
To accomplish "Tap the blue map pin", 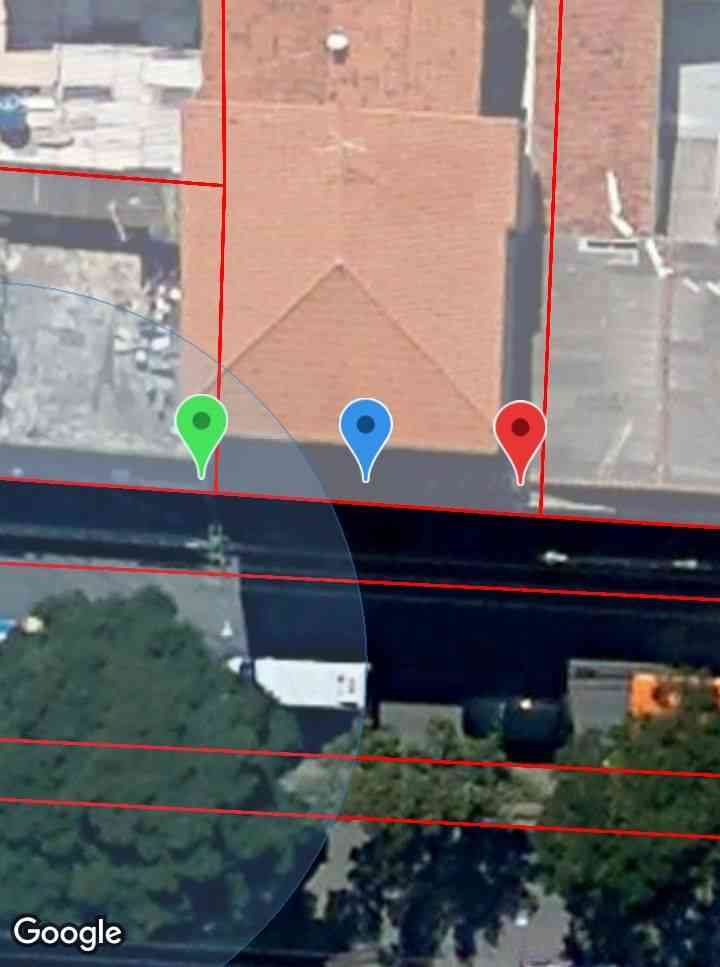I will coord(365,429).
